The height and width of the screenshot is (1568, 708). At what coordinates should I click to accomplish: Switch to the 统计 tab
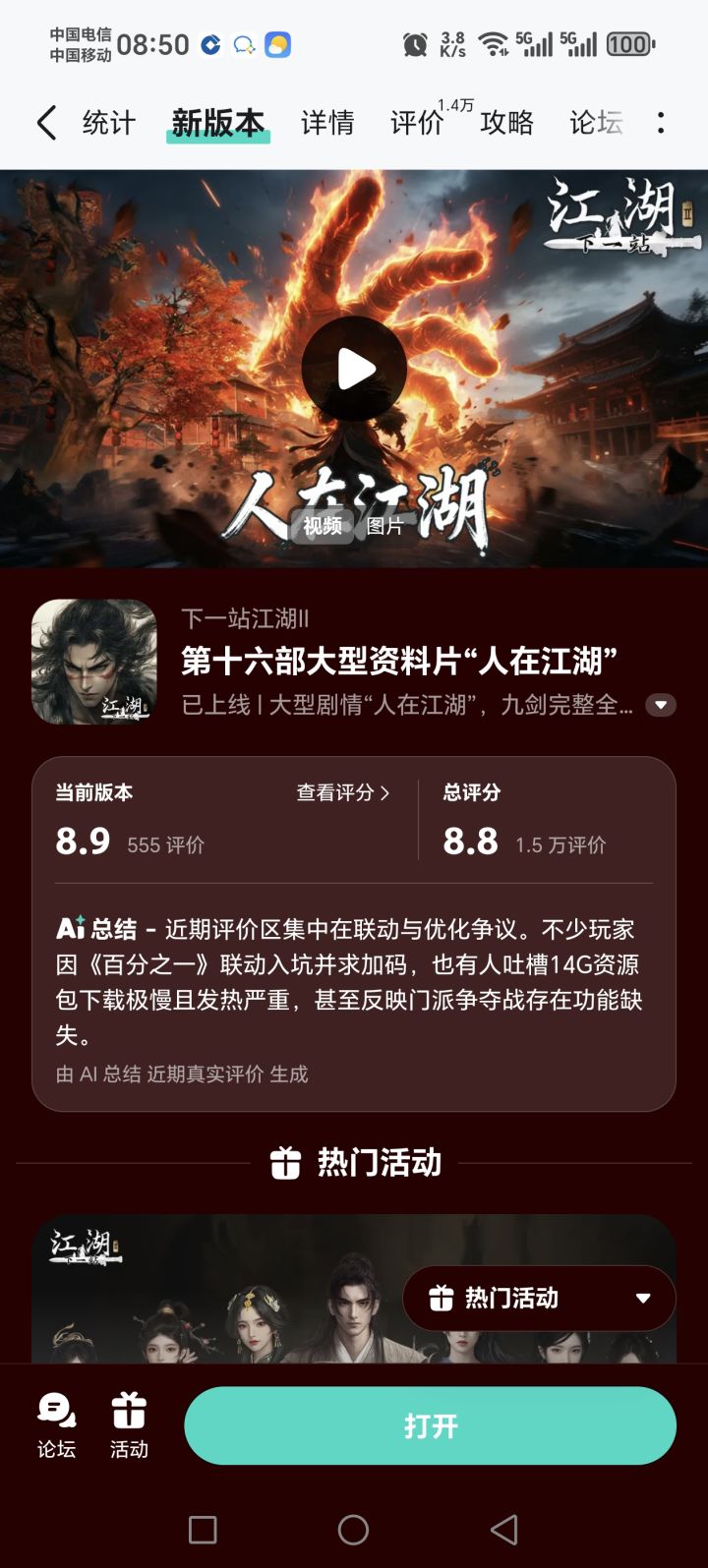(x=108, y=121)
